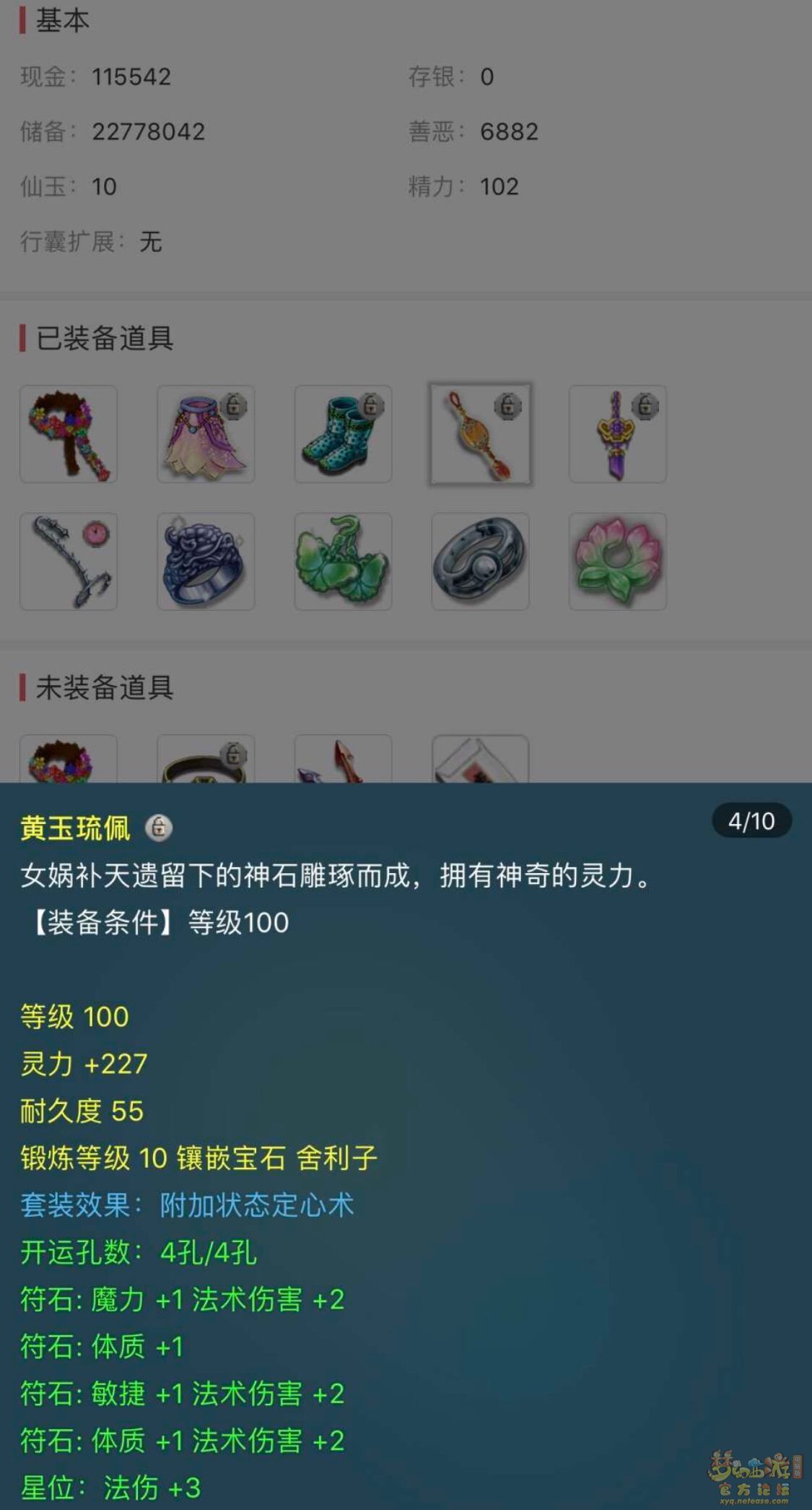Tap the selected yellow jade pendant tile

pos(480,434)
